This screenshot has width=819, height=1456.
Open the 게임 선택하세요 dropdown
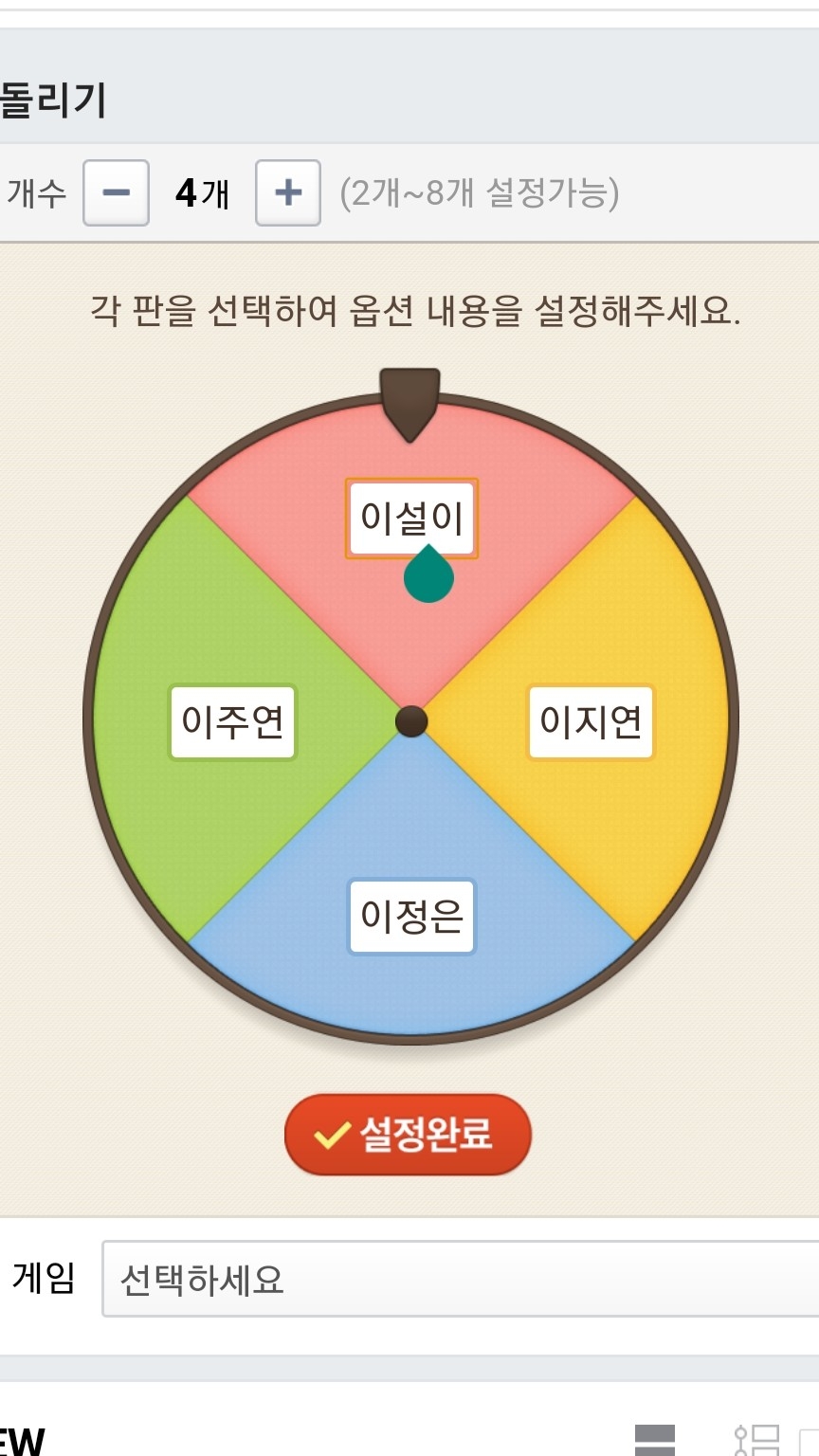460,1280
